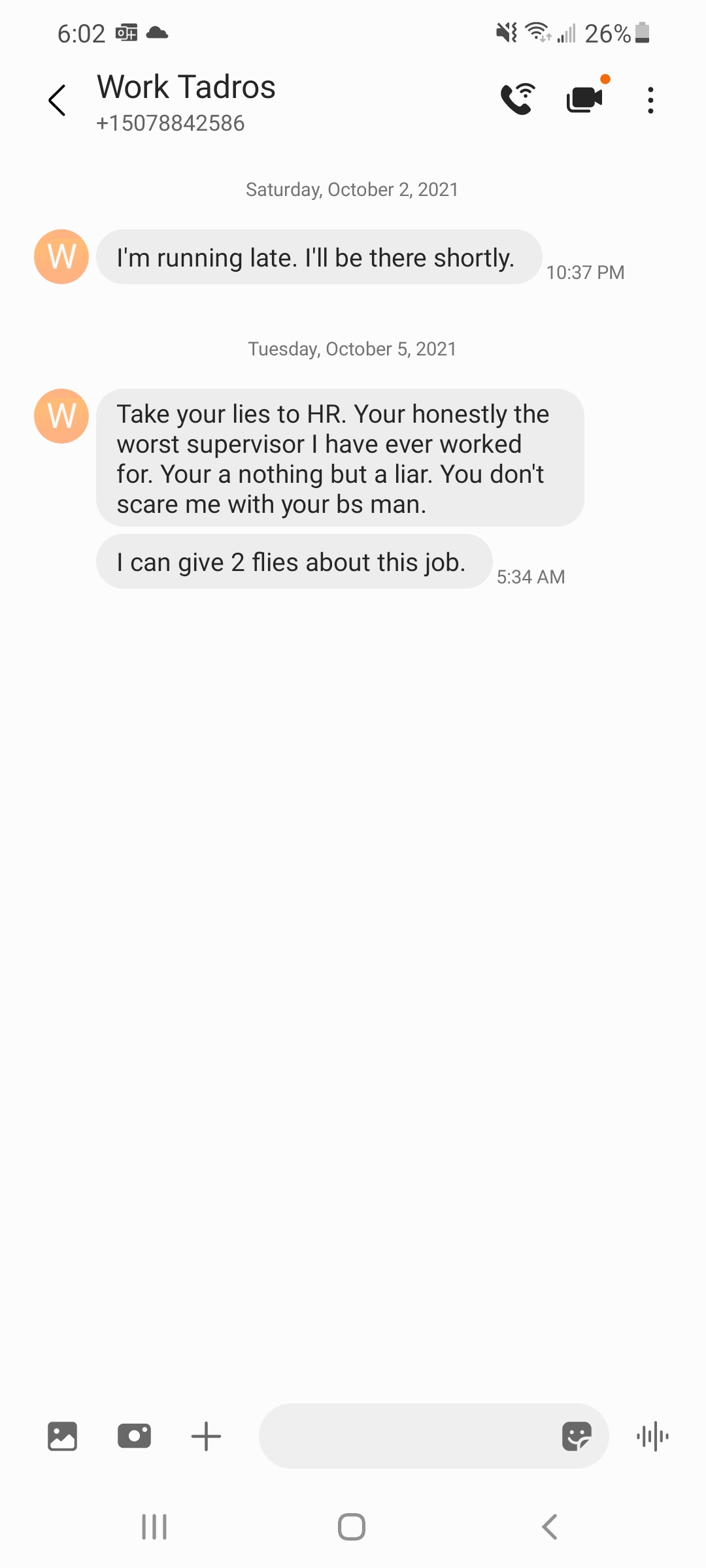Open the sticker and emoji picker

pyautogui.click(x=577, y=1436)
